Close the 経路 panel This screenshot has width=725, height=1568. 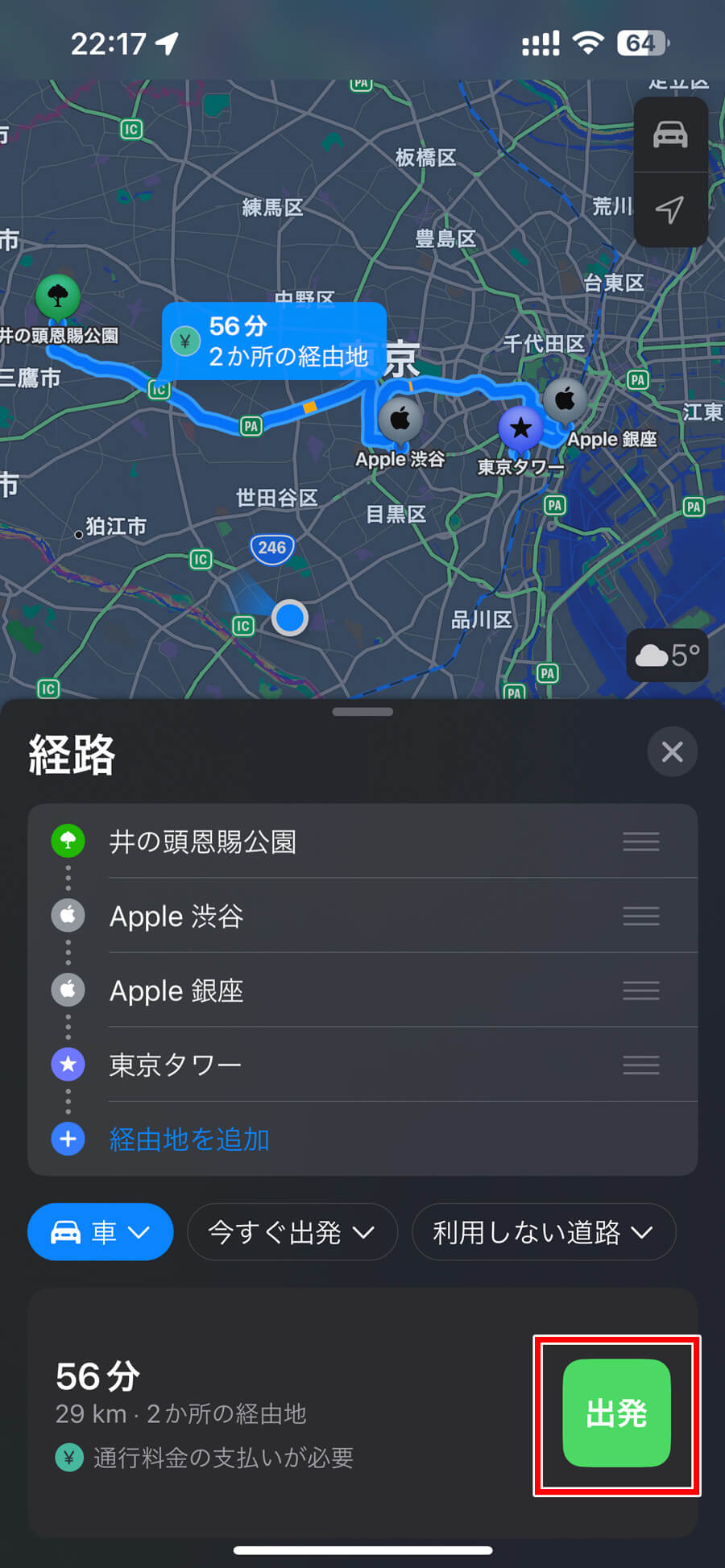[x=673, y=751]
